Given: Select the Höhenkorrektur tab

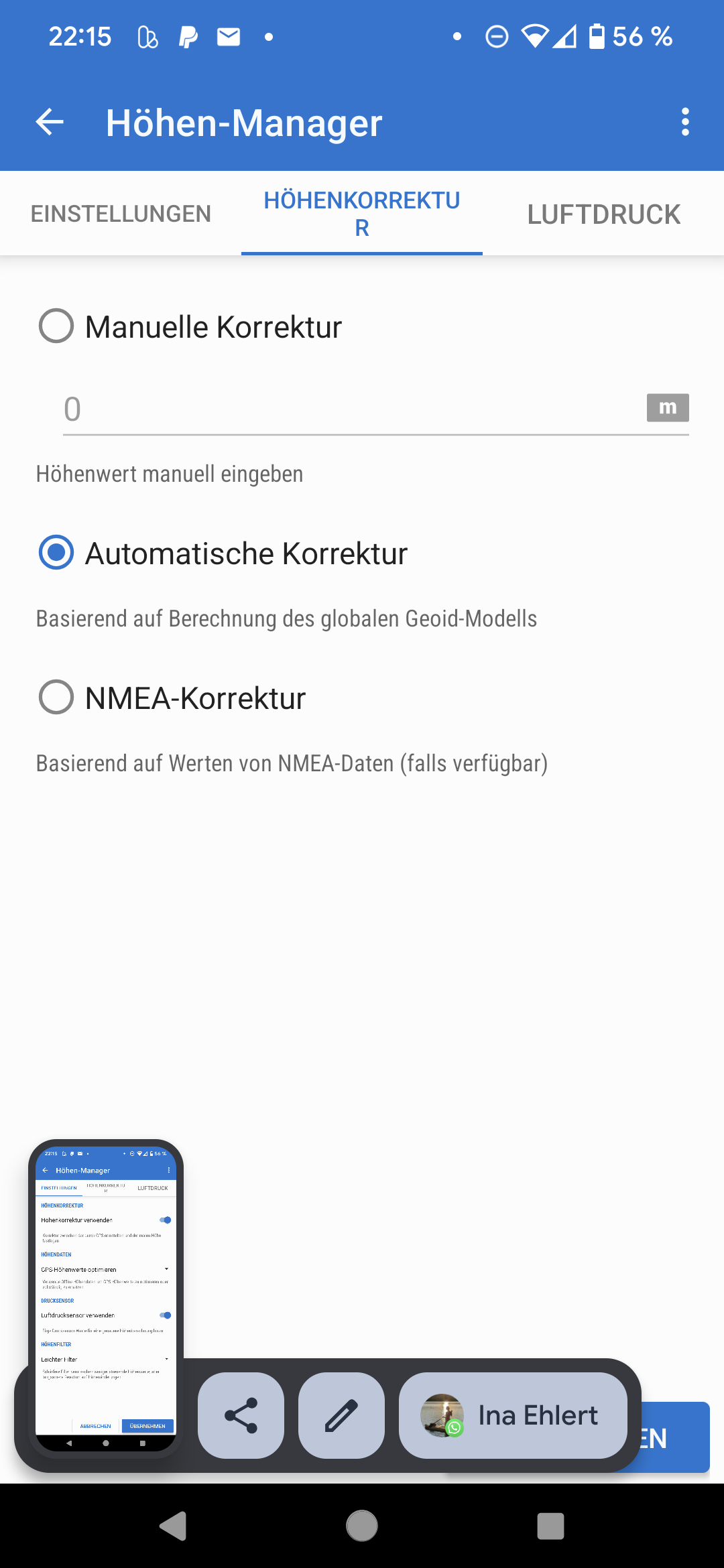Looking at the screenshot, I should tap(362, 214).
